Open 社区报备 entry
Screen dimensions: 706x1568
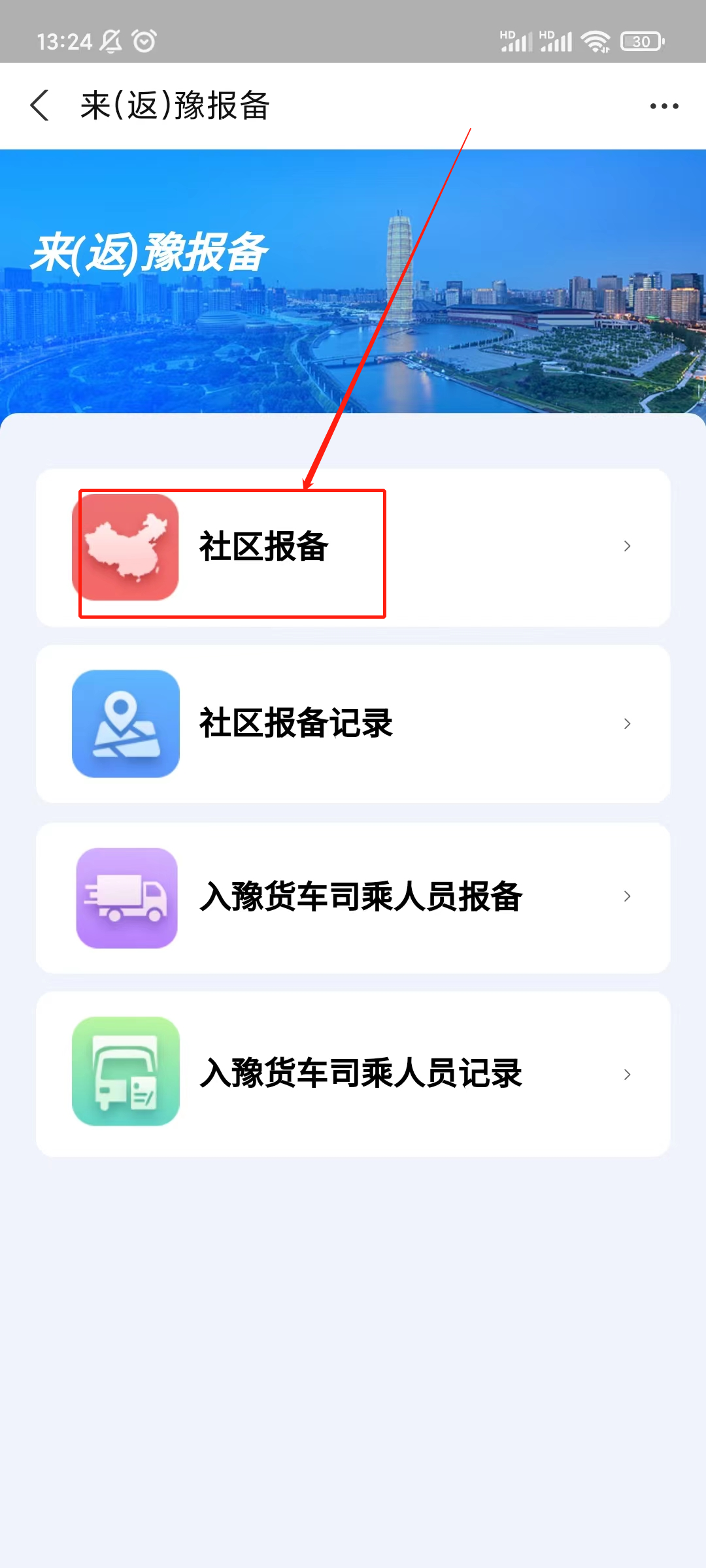(353, 547)
